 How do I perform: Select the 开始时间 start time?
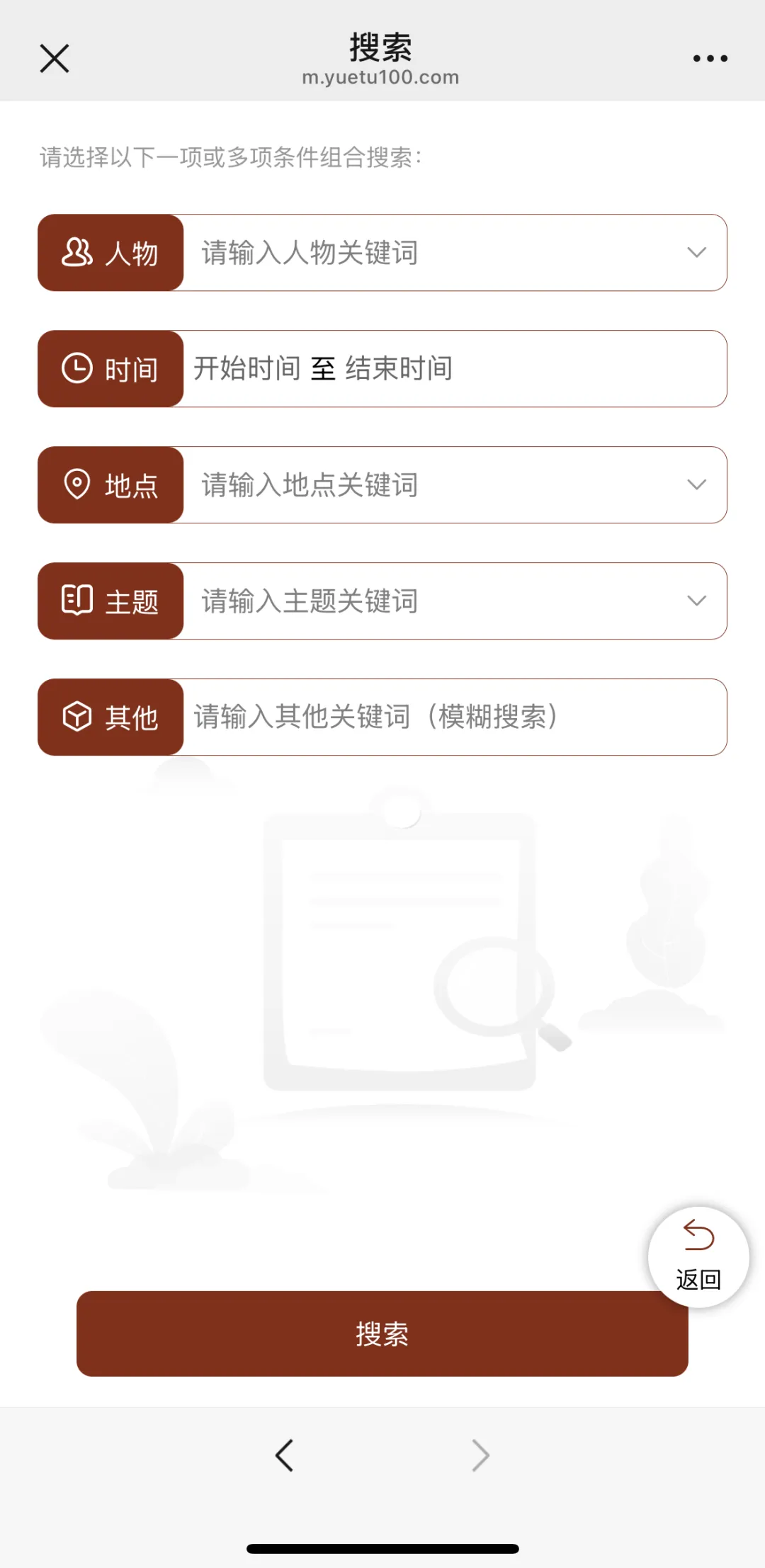click(247, 369)
